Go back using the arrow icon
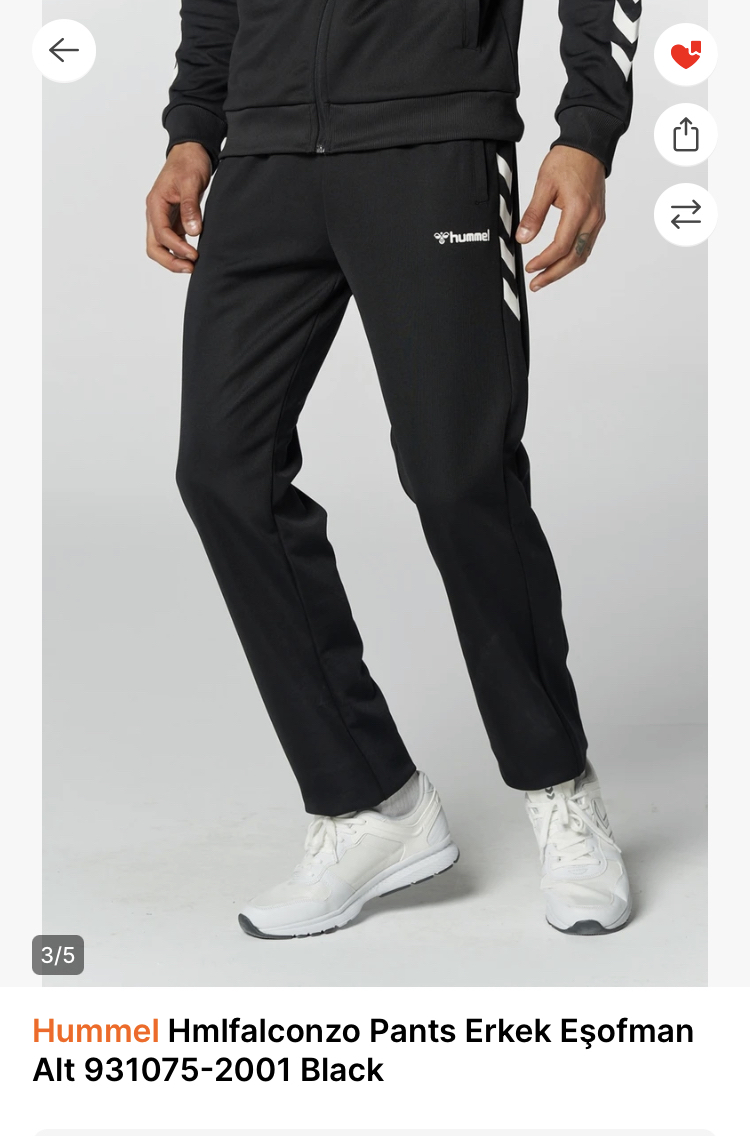This screenshot has width=750, height=1136. click(x=64, y=50)
